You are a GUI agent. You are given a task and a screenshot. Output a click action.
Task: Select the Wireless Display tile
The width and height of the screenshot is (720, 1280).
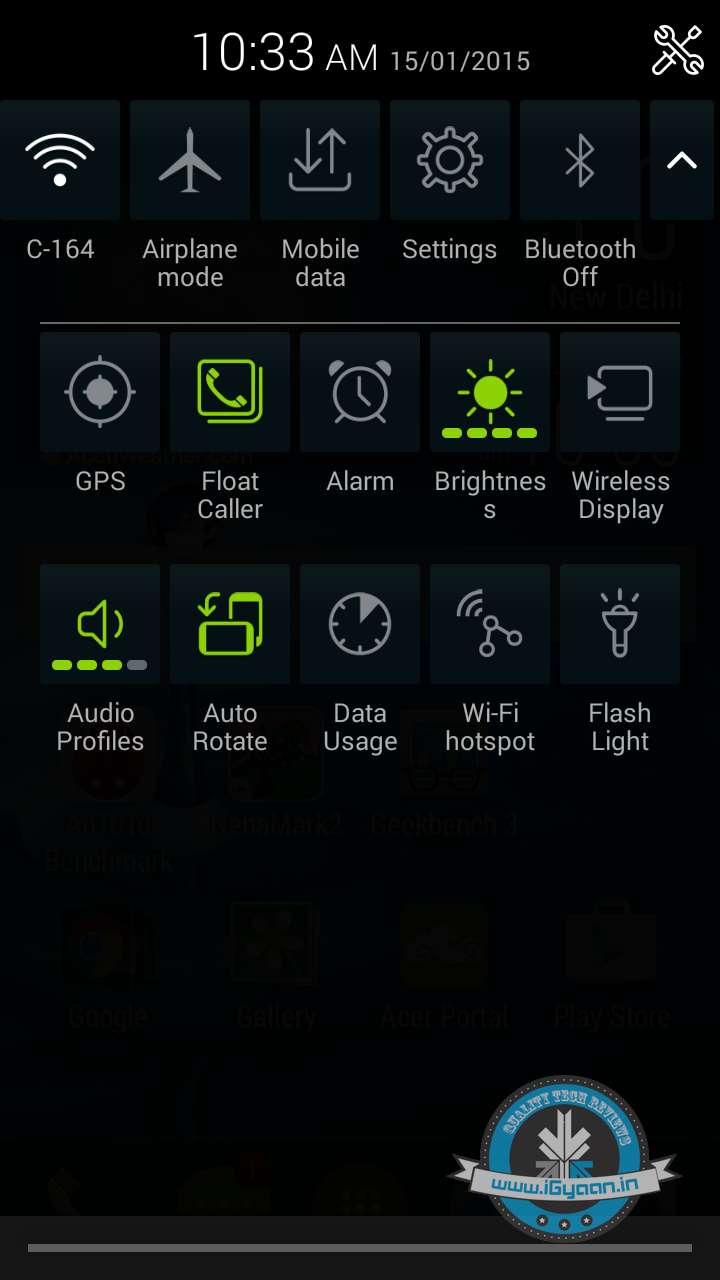pyautogui.click(x=620, y=392)
